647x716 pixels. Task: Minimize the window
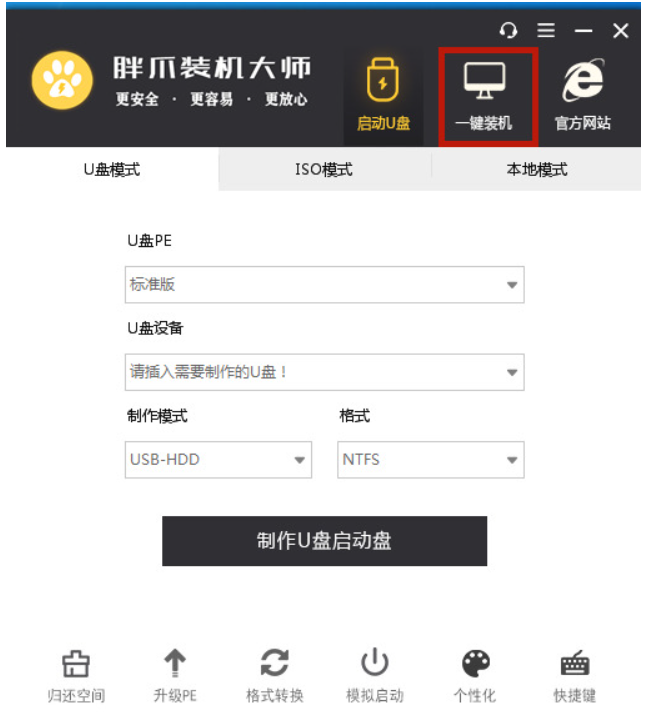[x=583, y=32]
